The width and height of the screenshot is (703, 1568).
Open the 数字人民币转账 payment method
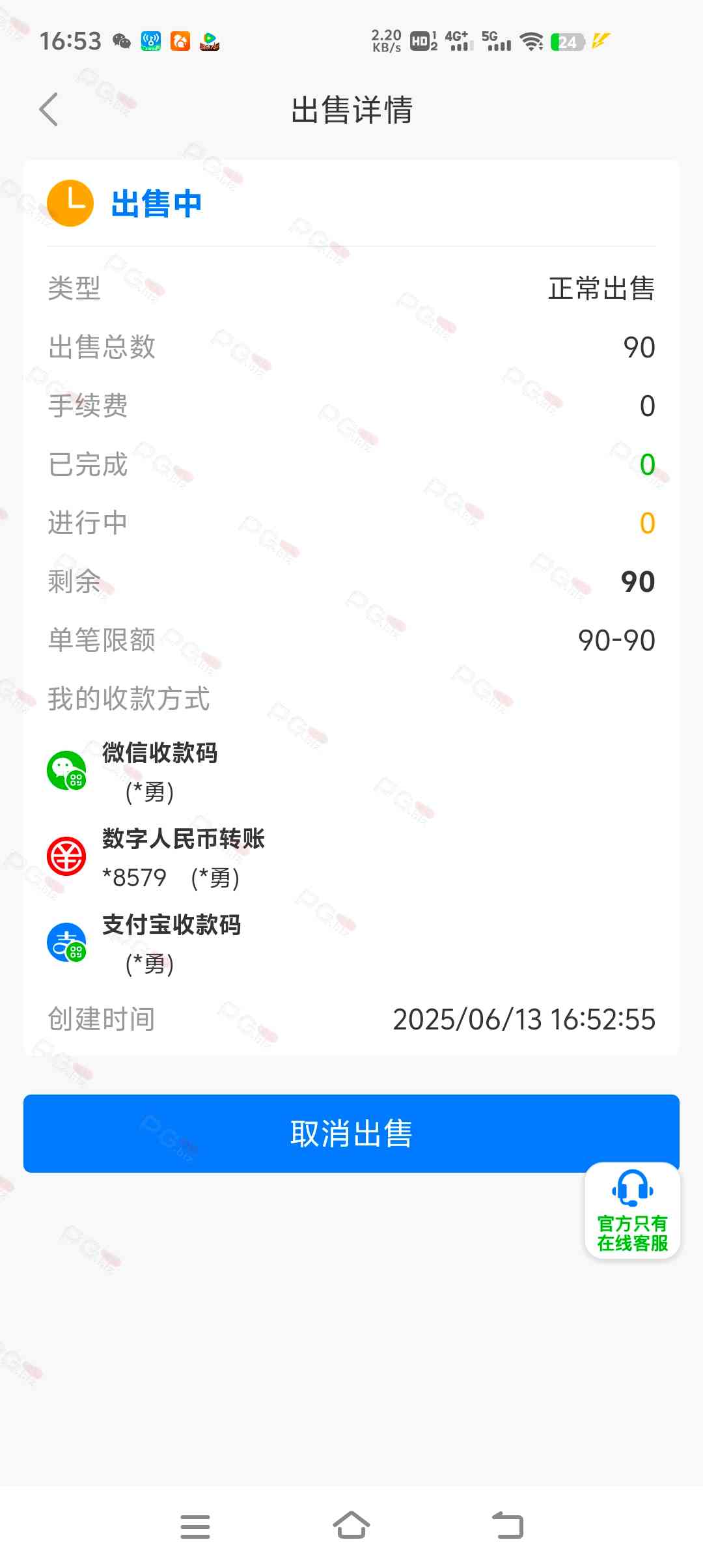[x=182, y=857]
